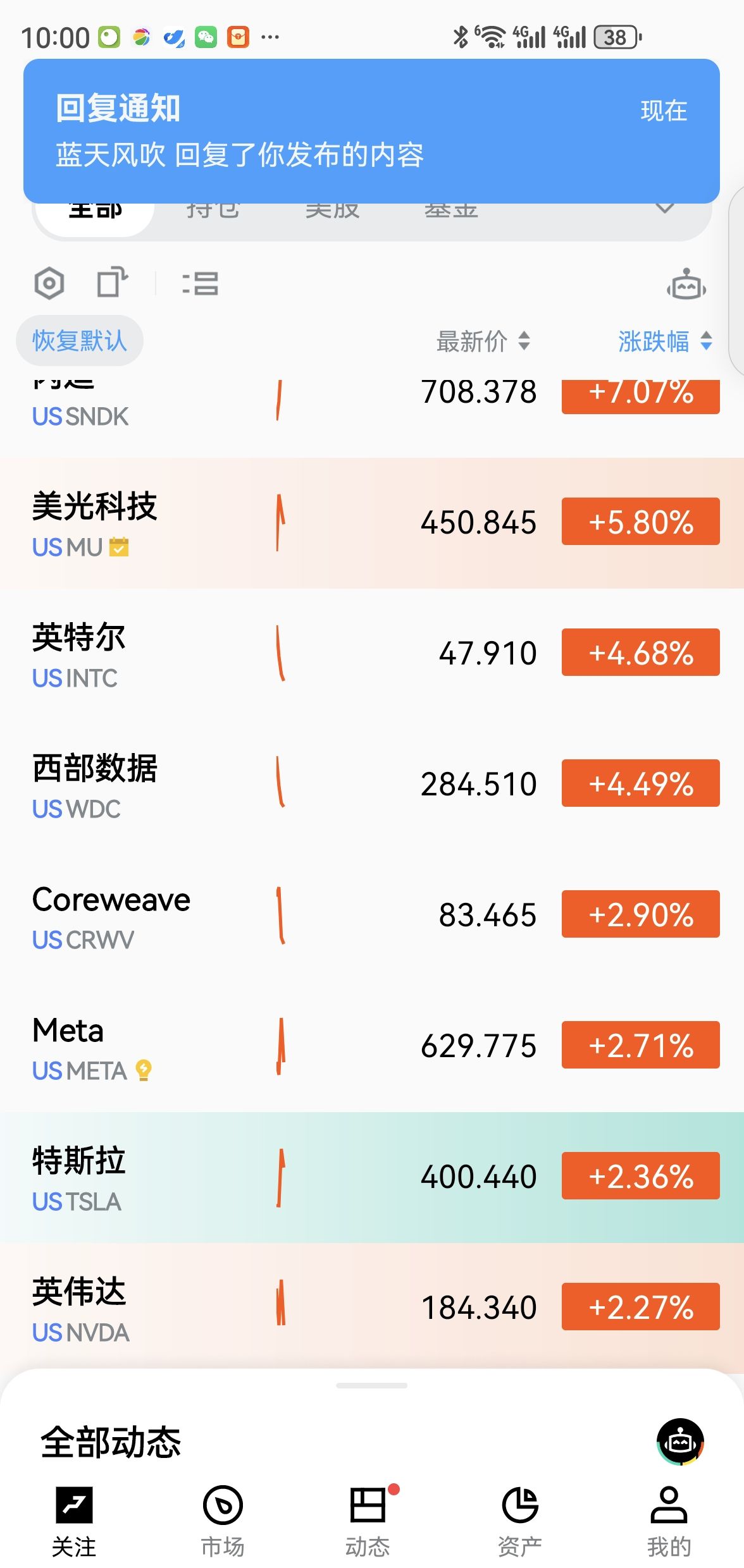Sort by 最新价 column
The image size is (744, 1568).
click(x=483, y=341)
